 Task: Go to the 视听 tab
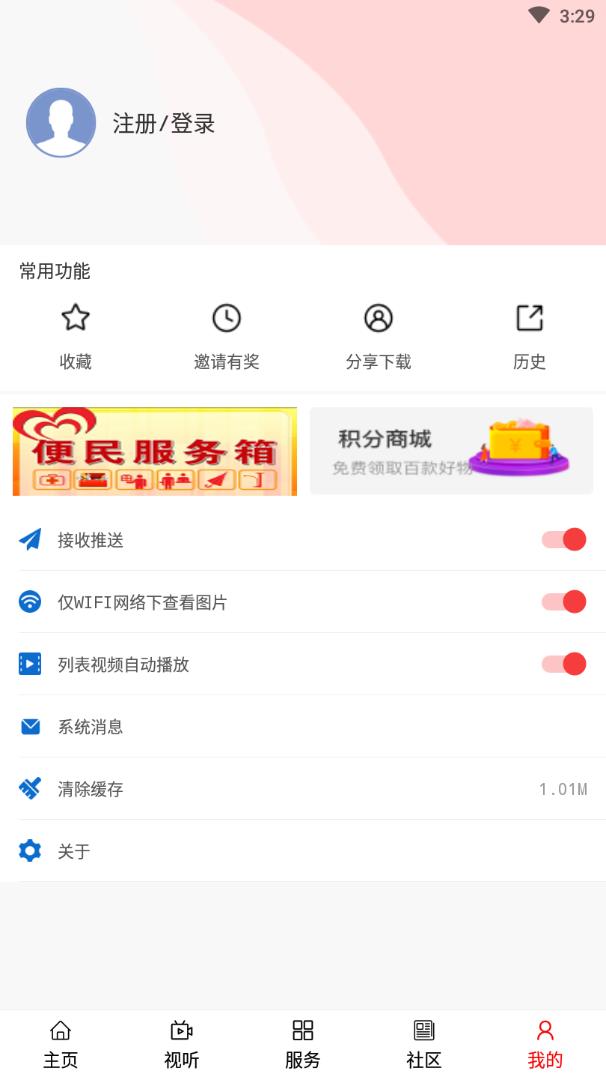click(x=181, y=1045)
